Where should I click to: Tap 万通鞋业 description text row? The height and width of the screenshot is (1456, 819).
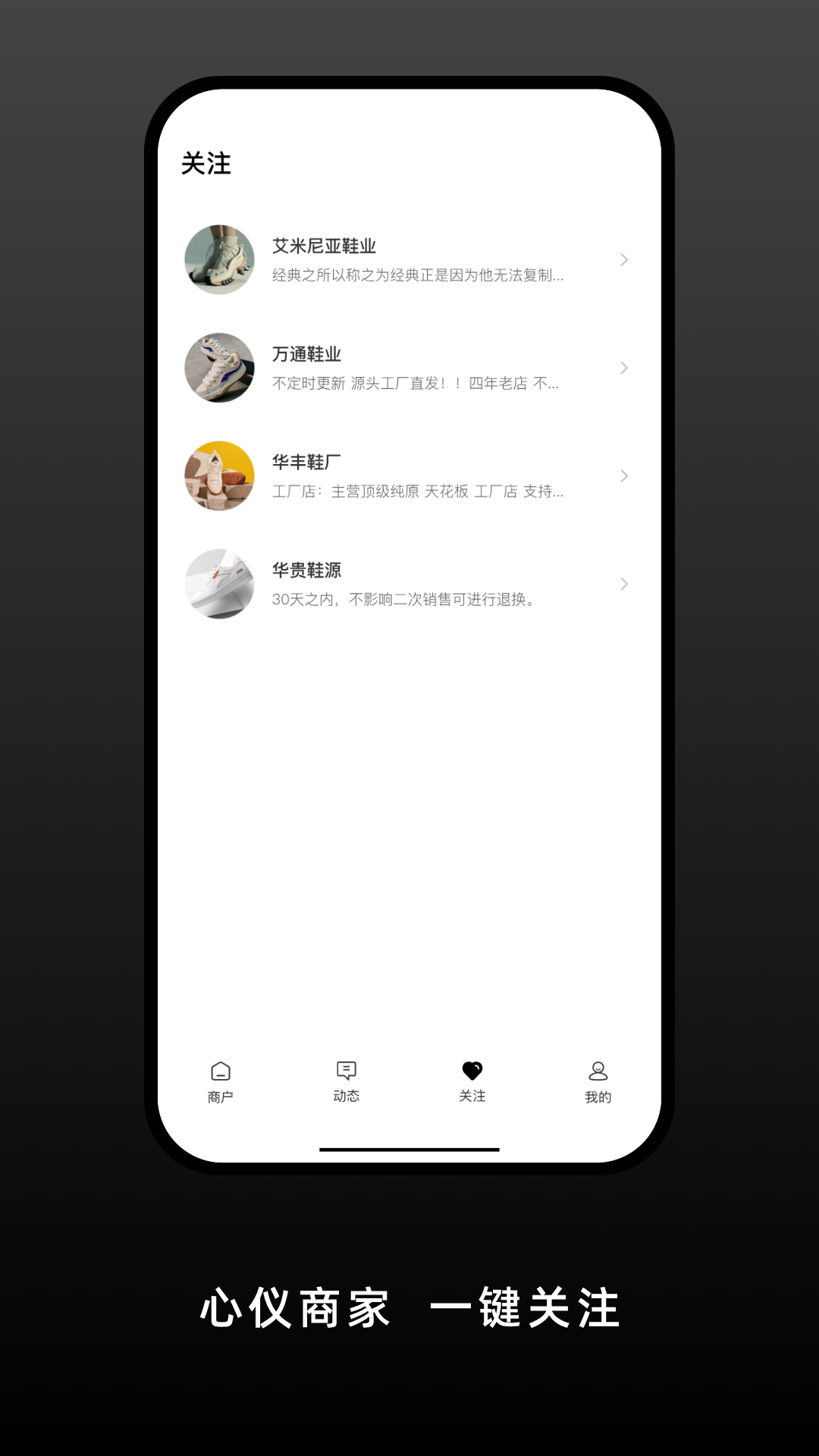(415, 384)
